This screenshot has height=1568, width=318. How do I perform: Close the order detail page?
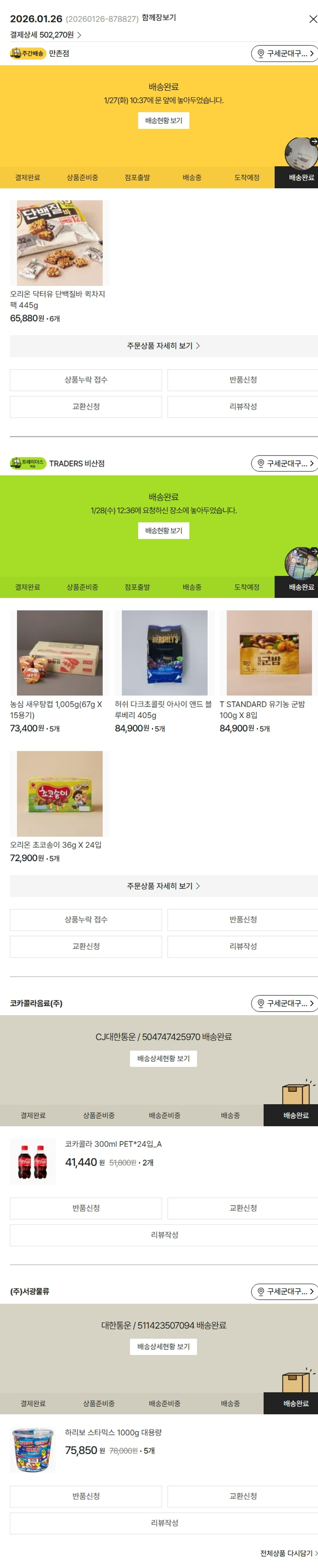pyautogui.click(x=312, y=19)
